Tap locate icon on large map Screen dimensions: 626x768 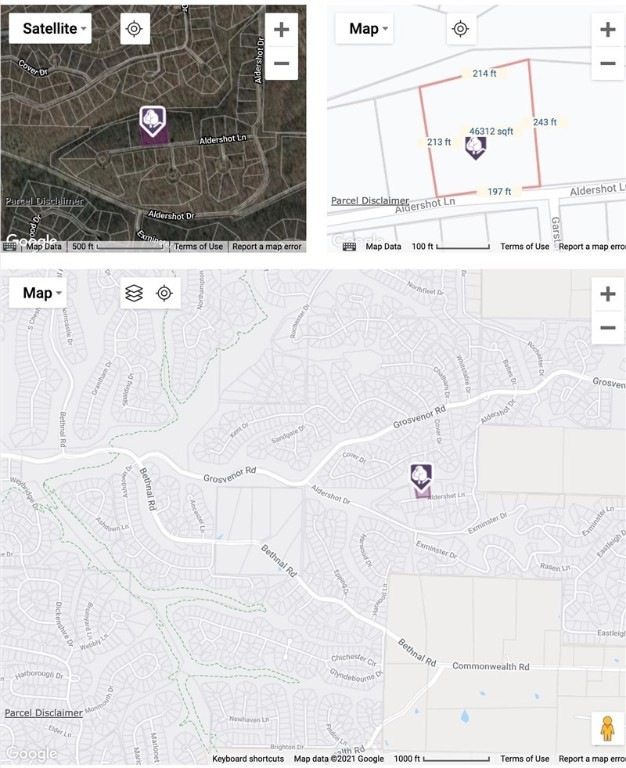164,293
